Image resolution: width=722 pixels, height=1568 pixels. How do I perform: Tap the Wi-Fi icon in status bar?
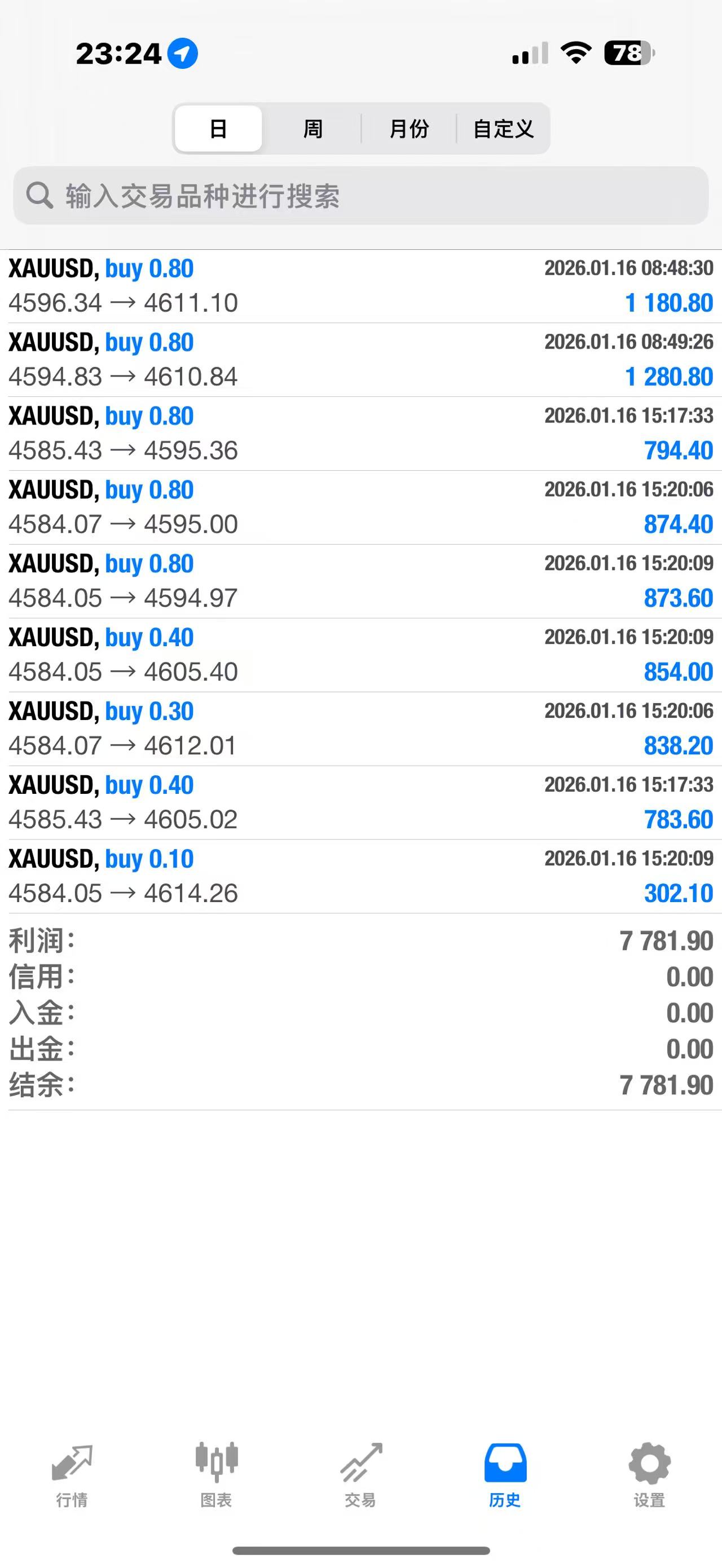click(x=575, y=52)
